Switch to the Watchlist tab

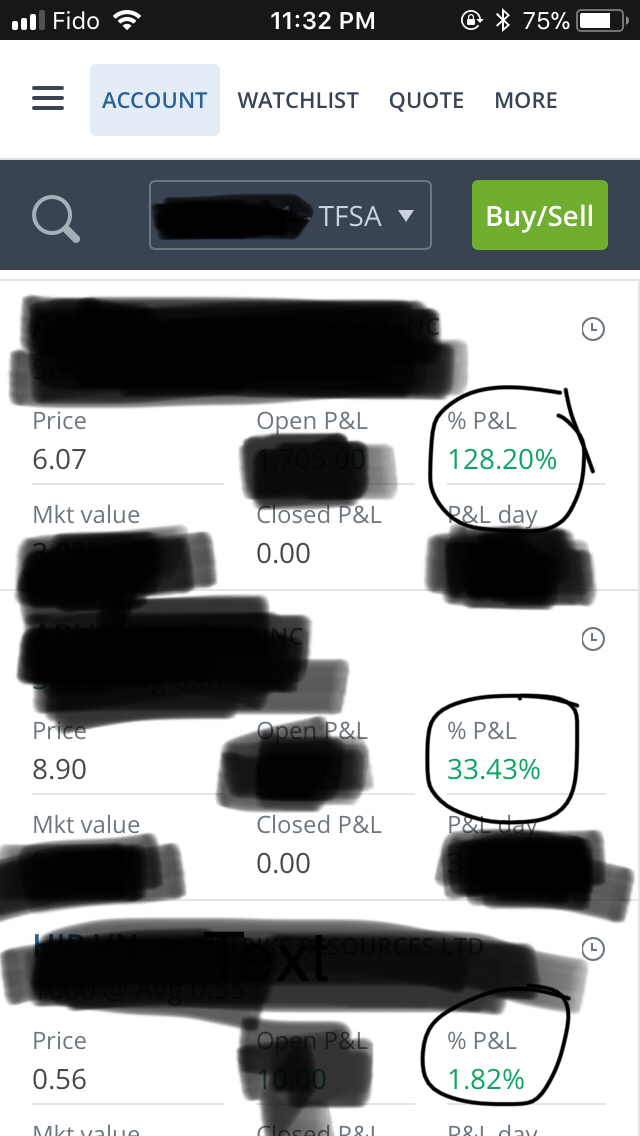click(298, 100)
